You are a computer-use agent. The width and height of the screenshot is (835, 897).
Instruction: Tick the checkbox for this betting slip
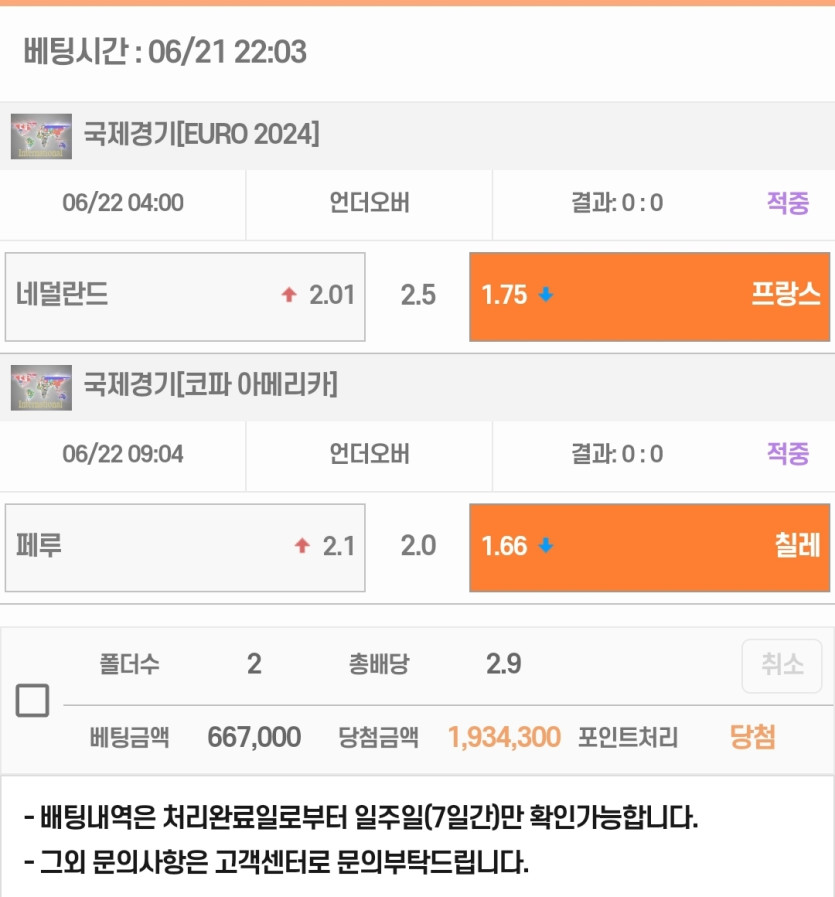click(32, 701)
